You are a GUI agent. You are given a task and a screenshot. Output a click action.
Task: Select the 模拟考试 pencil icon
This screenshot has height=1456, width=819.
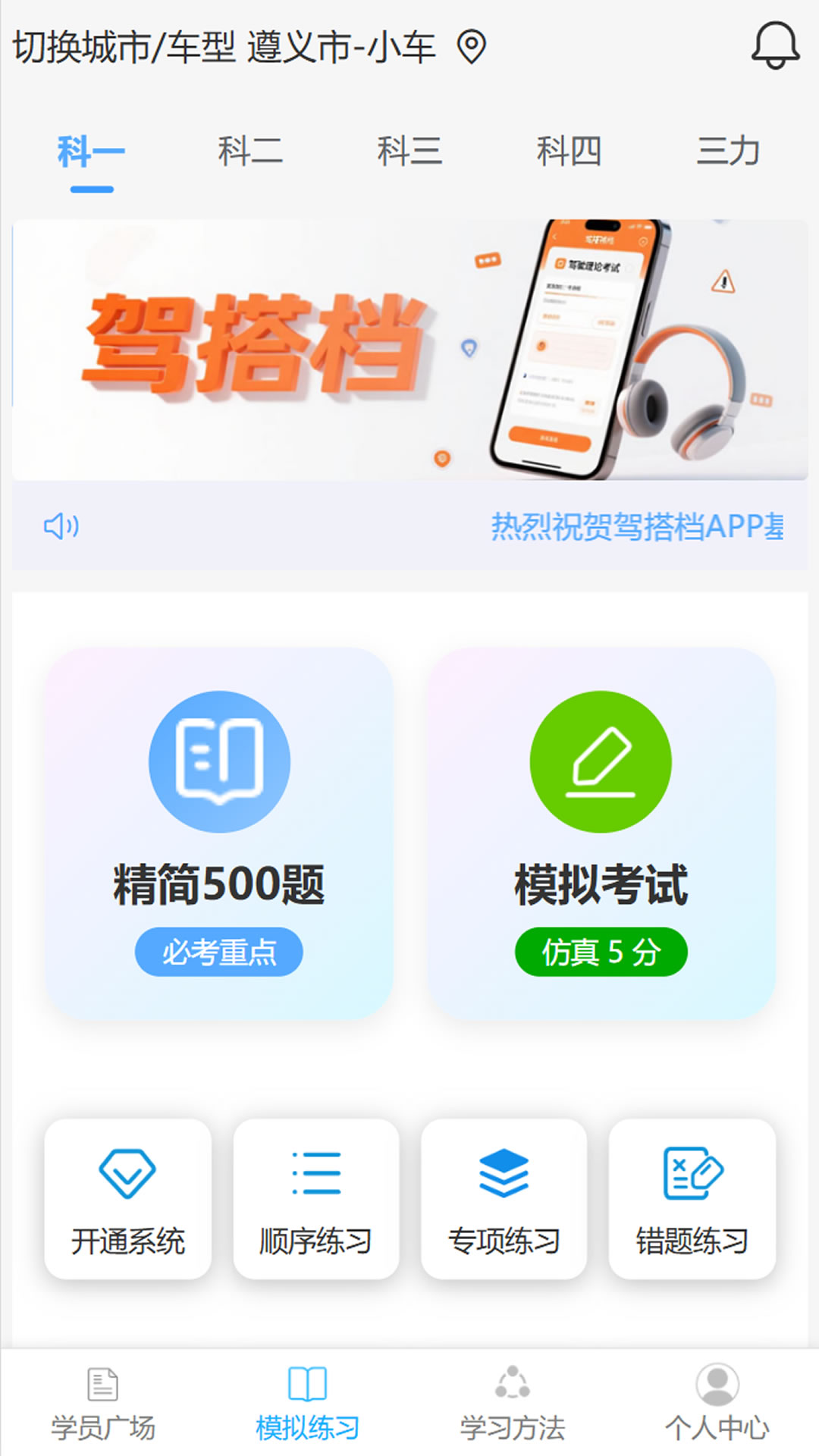coord(601,762)
